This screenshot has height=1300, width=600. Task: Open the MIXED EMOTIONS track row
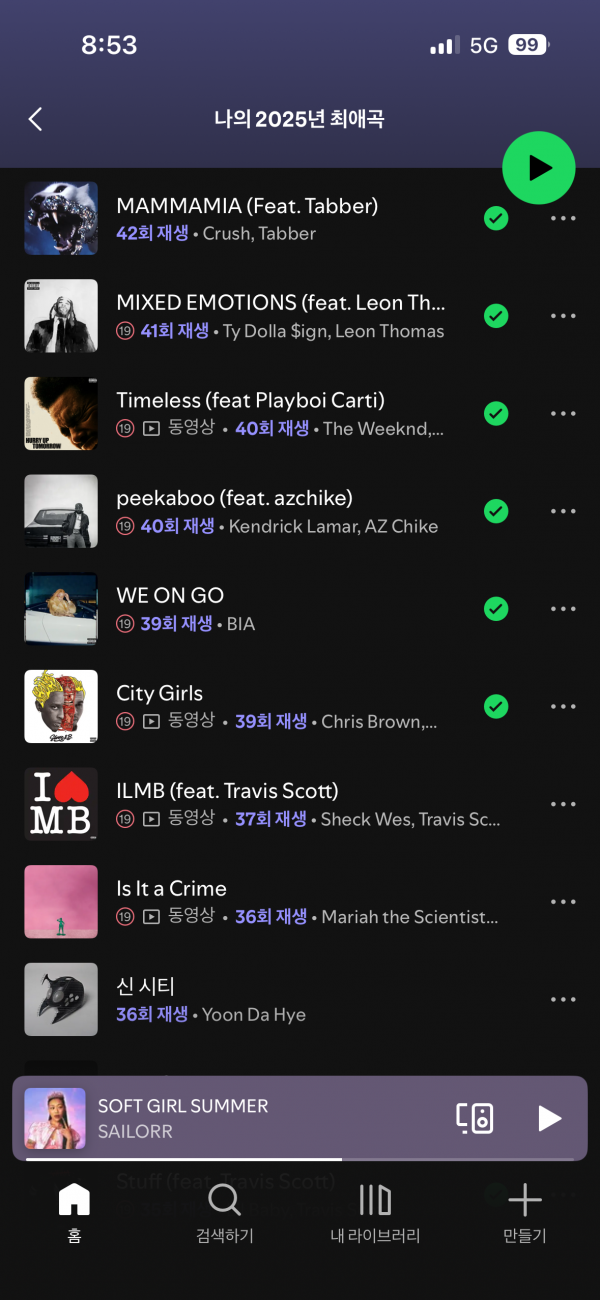280,316
